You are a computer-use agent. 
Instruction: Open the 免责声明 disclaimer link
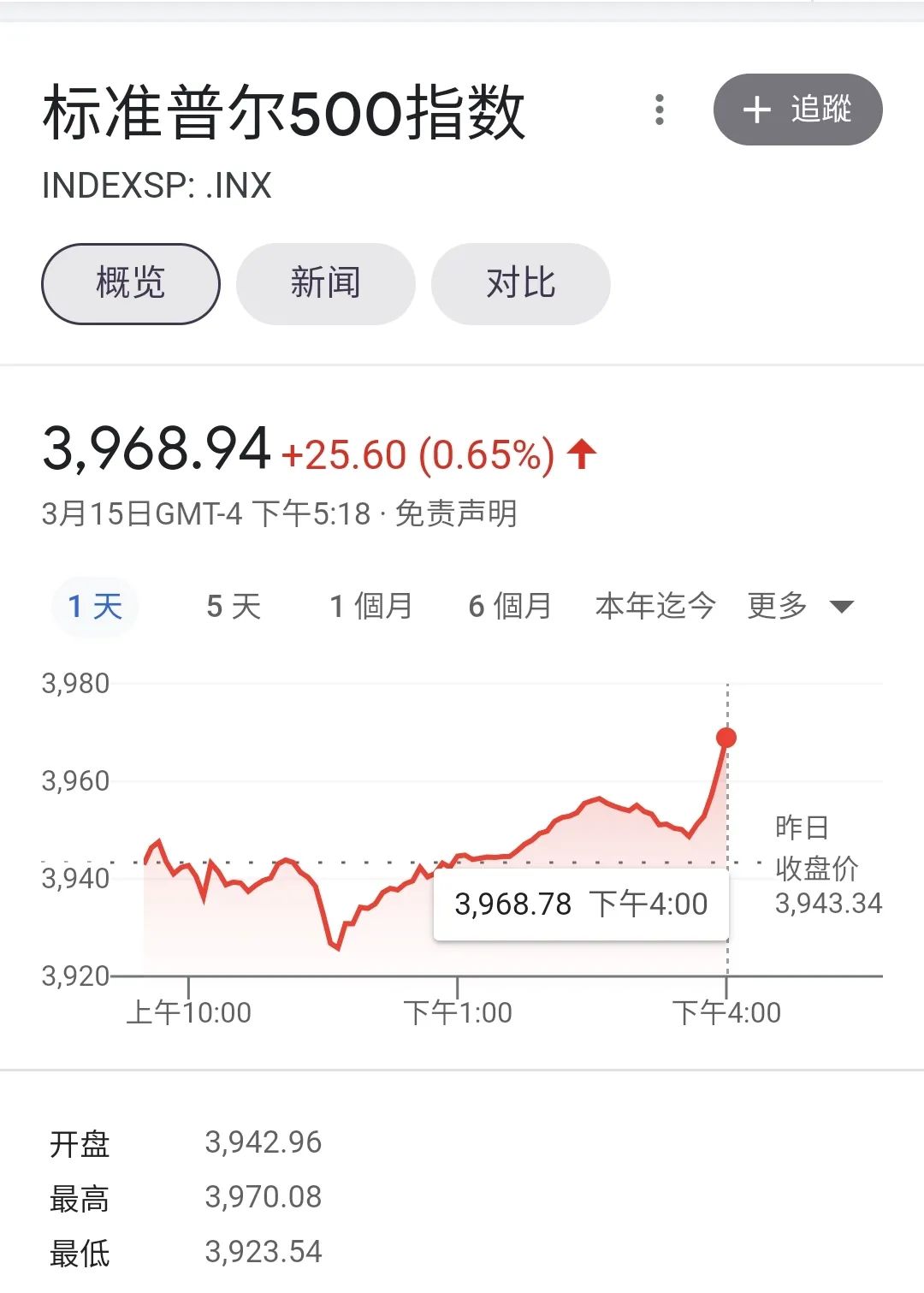coord(456,513)
